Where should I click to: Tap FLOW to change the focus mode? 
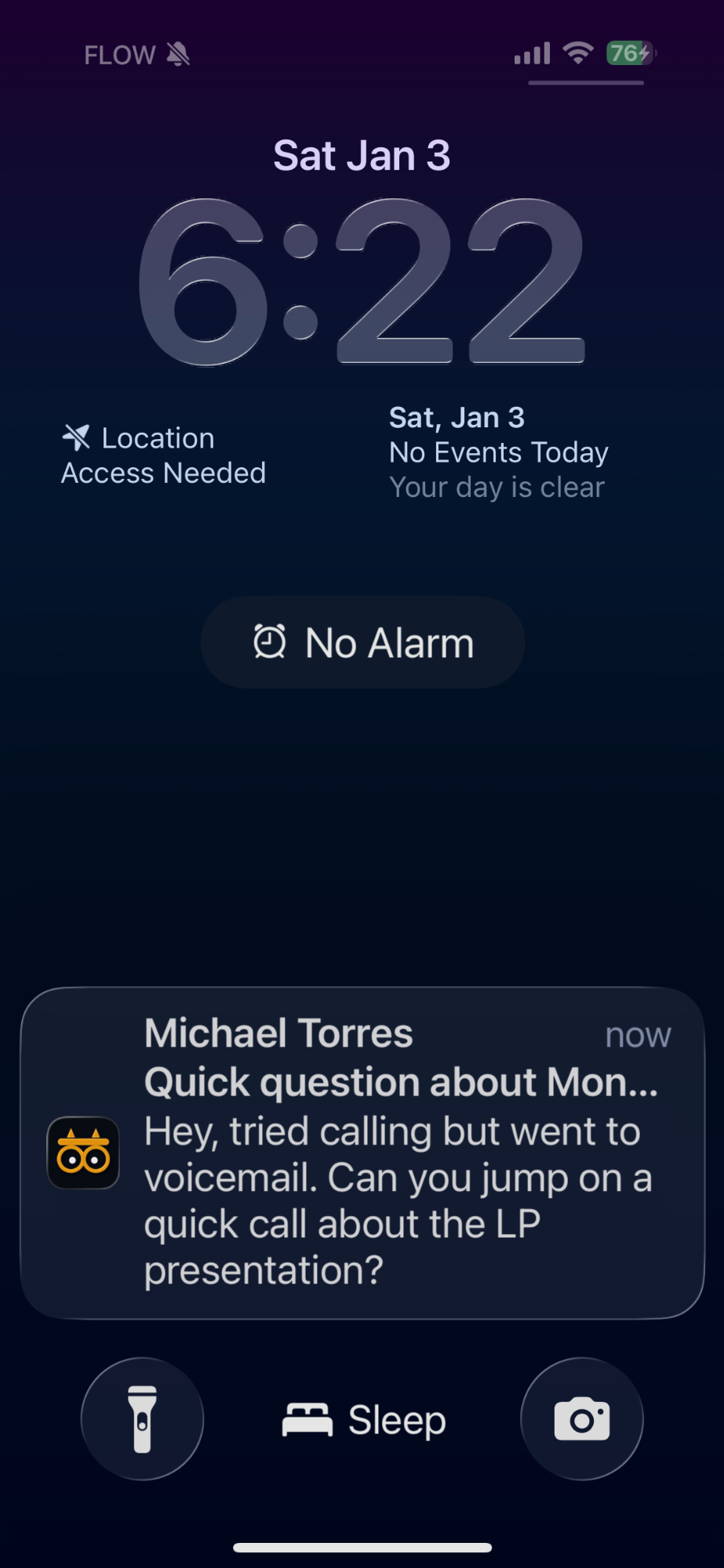(119, 54)
